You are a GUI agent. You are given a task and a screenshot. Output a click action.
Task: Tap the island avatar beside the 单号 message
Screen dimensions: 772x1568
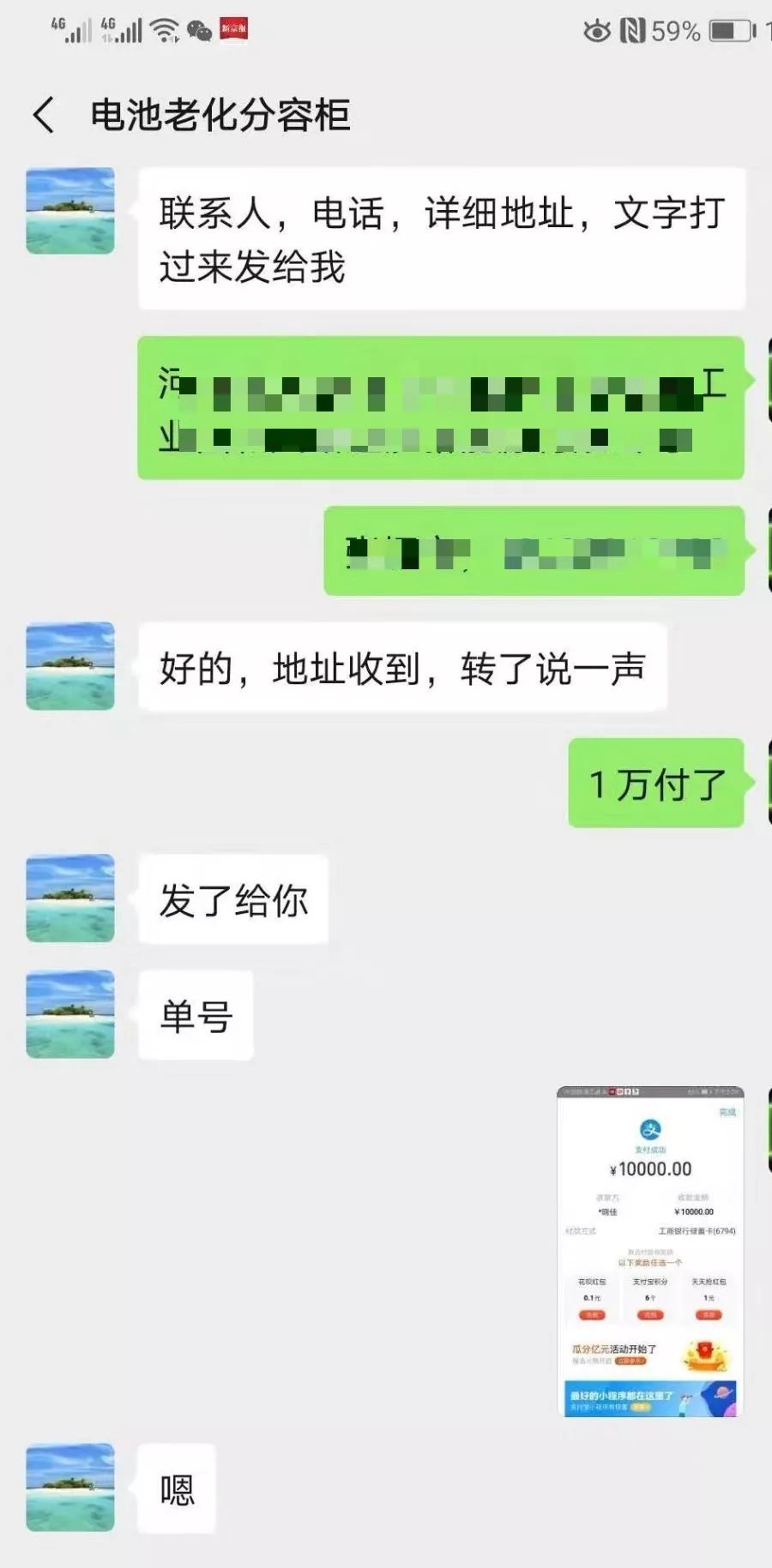click(x=69, y=1012)
